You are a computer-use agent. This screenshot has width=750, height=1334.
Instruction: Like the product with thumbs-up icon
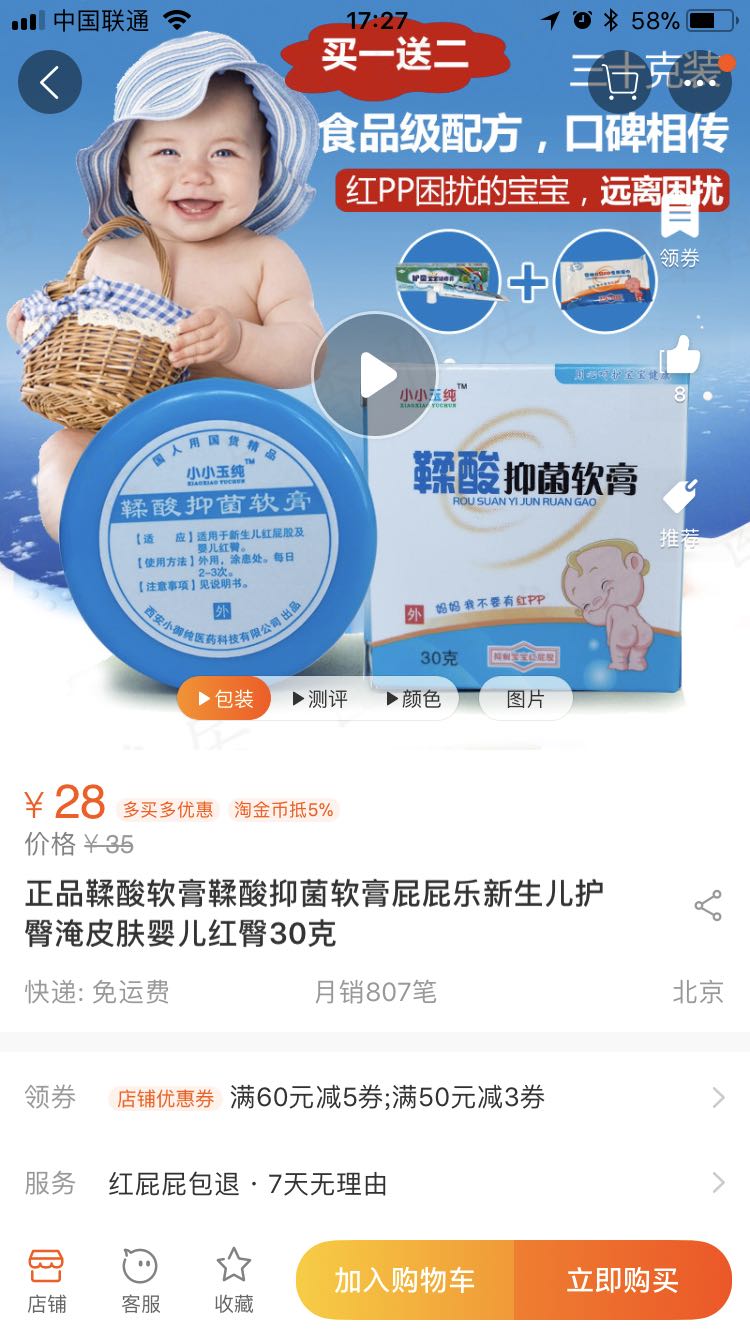(680, 367)
